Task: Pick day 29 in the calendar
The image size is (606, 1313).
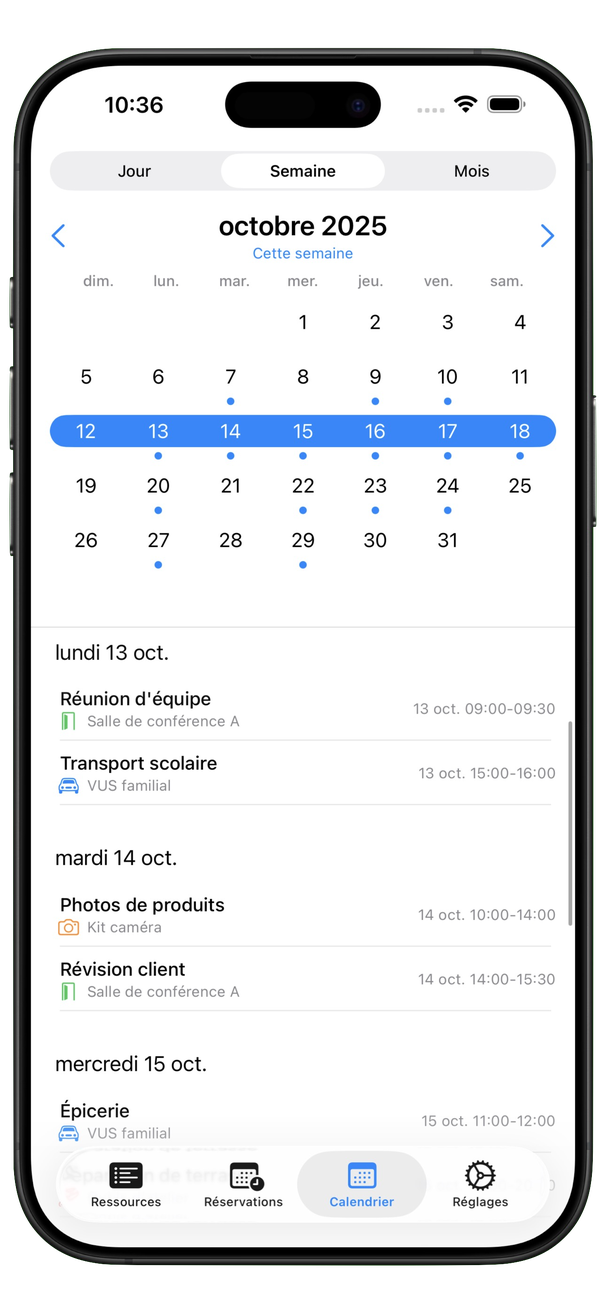Action: [303, 541]
